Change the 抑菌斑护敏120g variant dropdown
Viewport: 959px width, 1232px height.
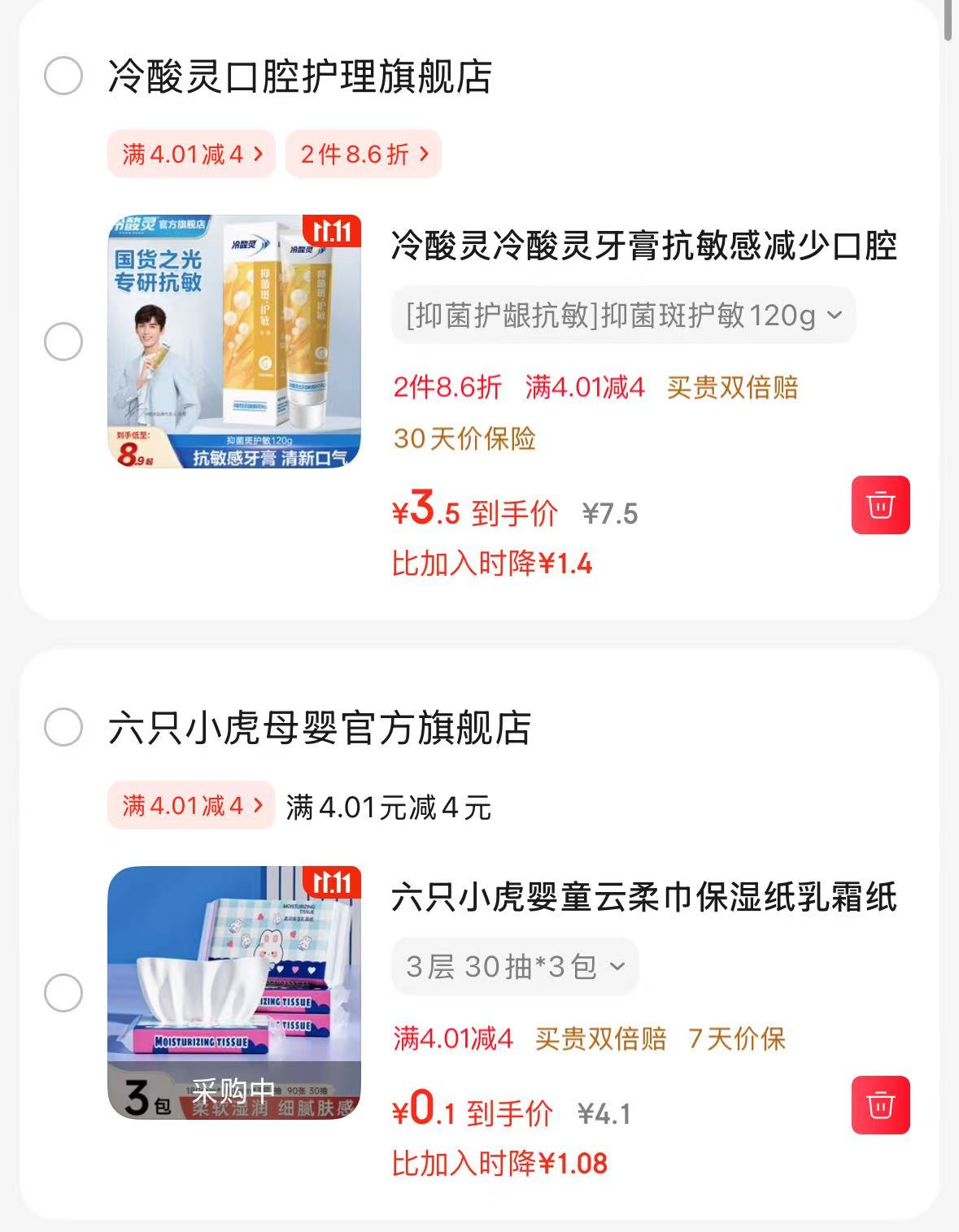pyautogui.click(x=623, y=316)
